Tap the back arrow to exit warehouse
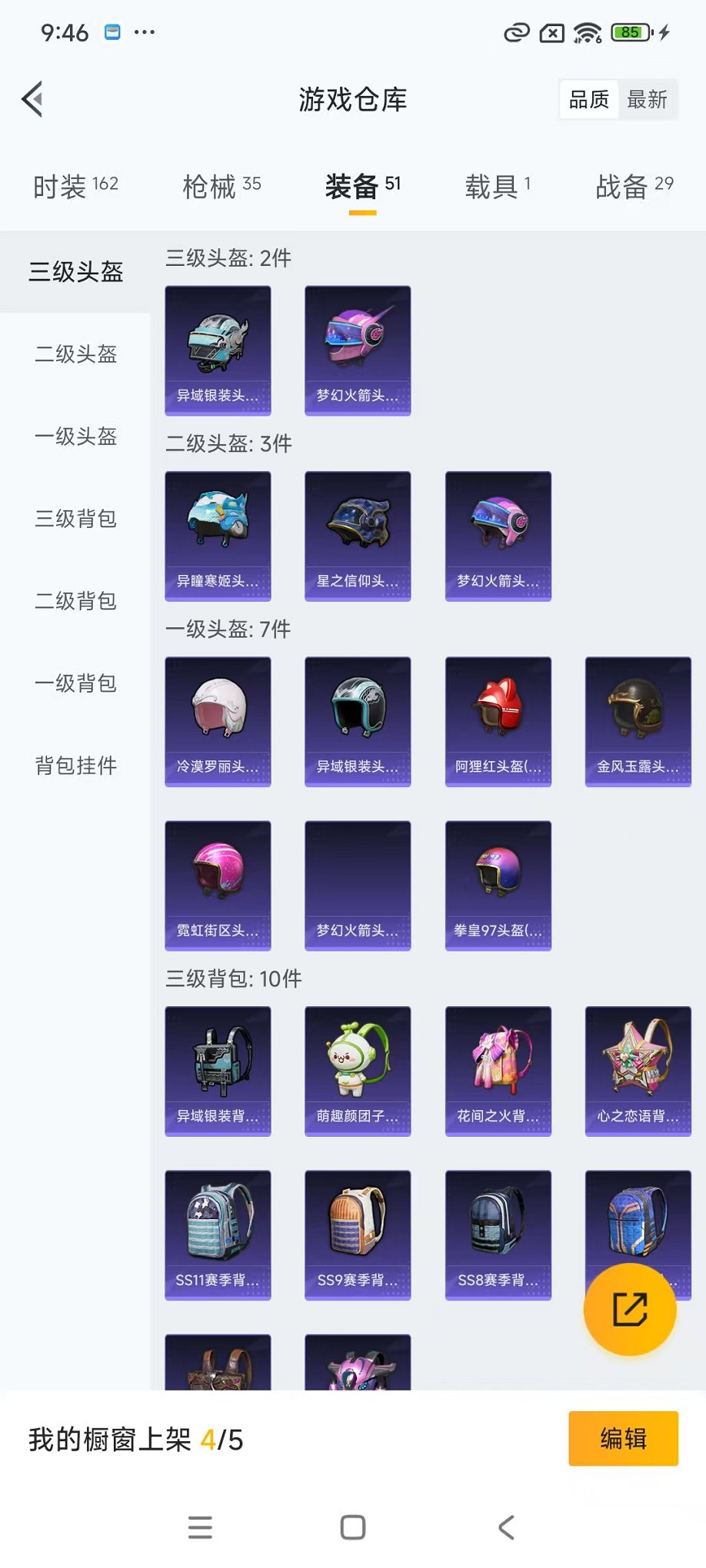The image size is (706, 1568). 31,99
